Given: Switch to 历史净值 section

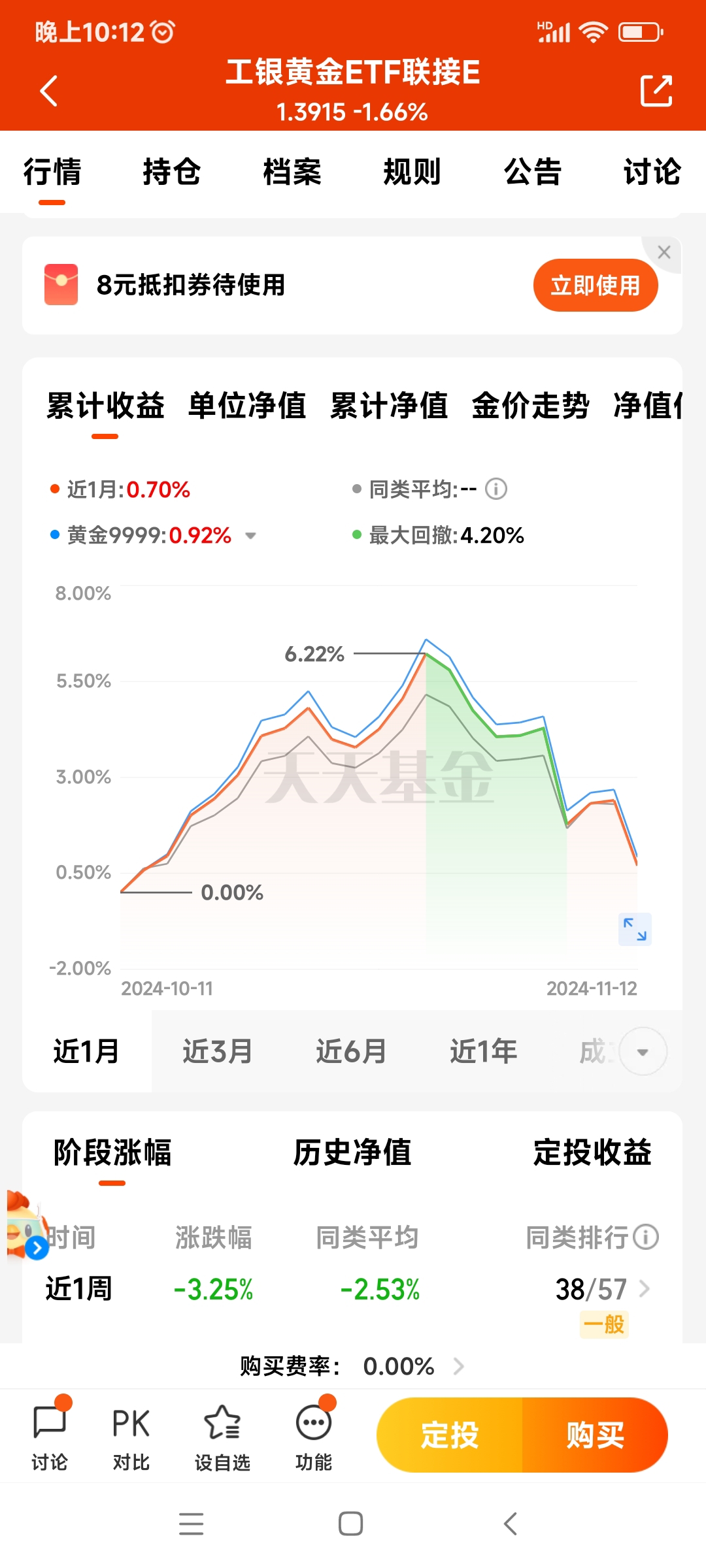Looking at the screenshot, I should click(352, 1152).
